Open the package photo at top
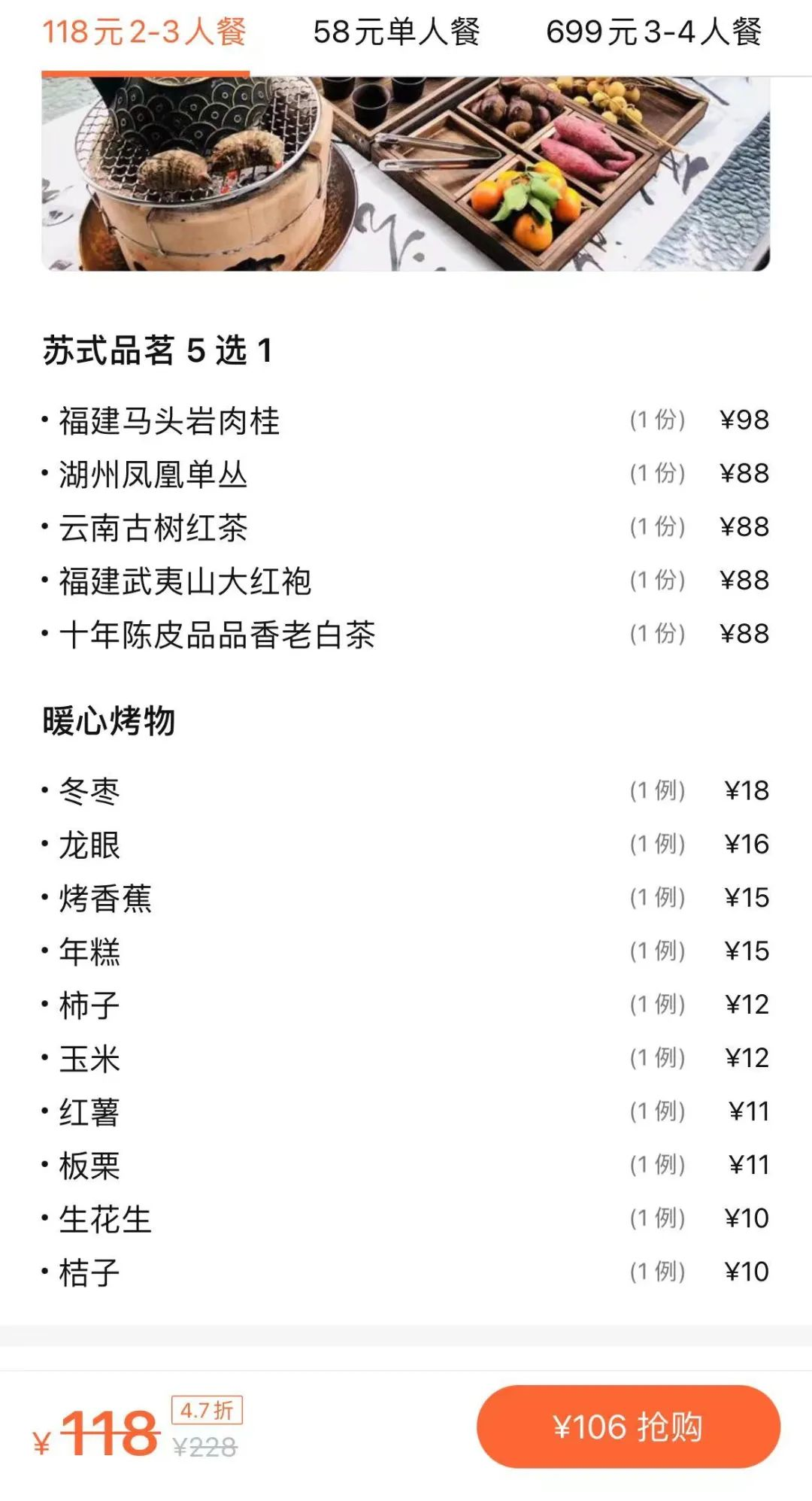This screenshot has height=1501, width=812. coord(405,173)
